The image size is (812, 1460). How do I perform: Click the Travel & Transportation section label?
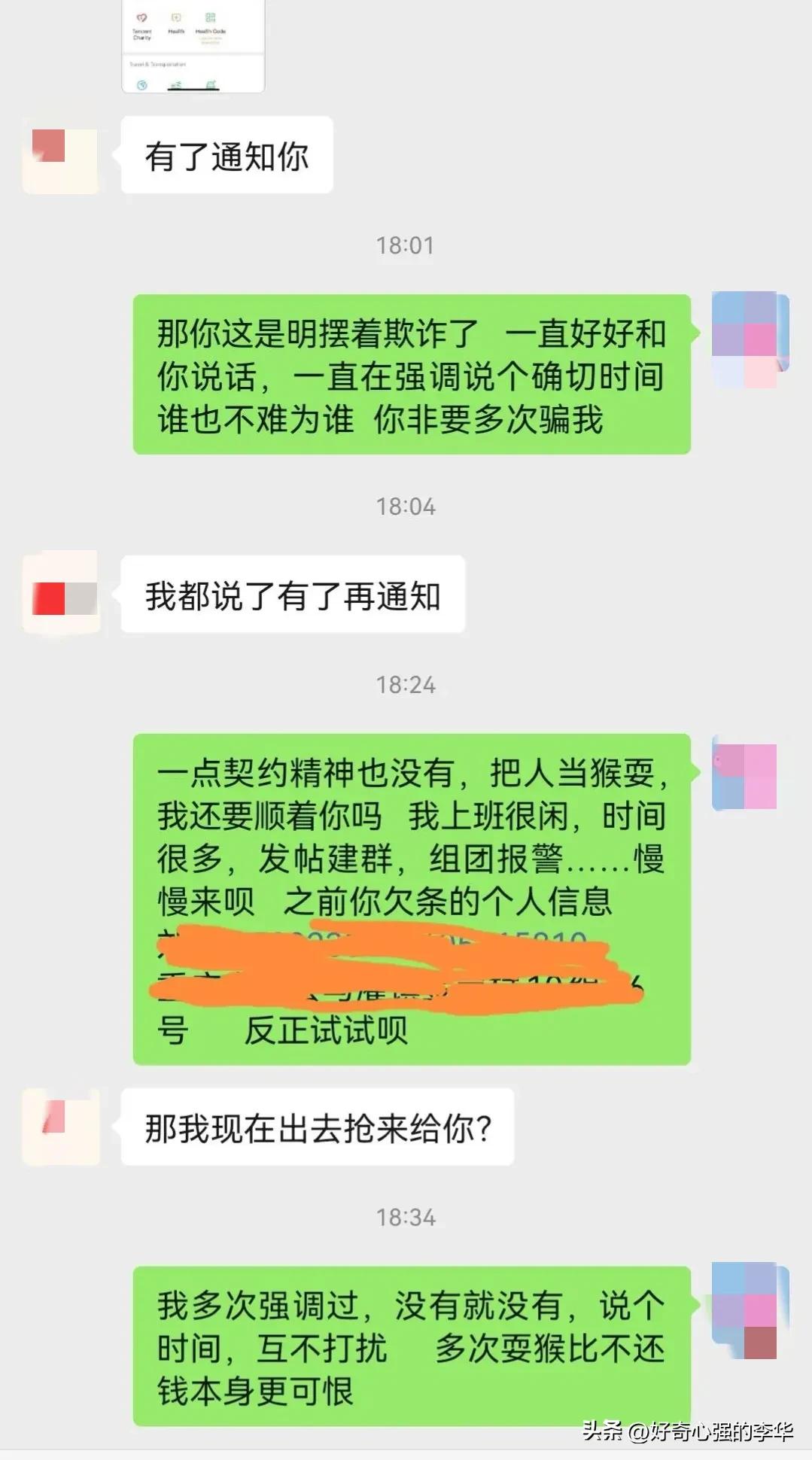coord(158,64)
